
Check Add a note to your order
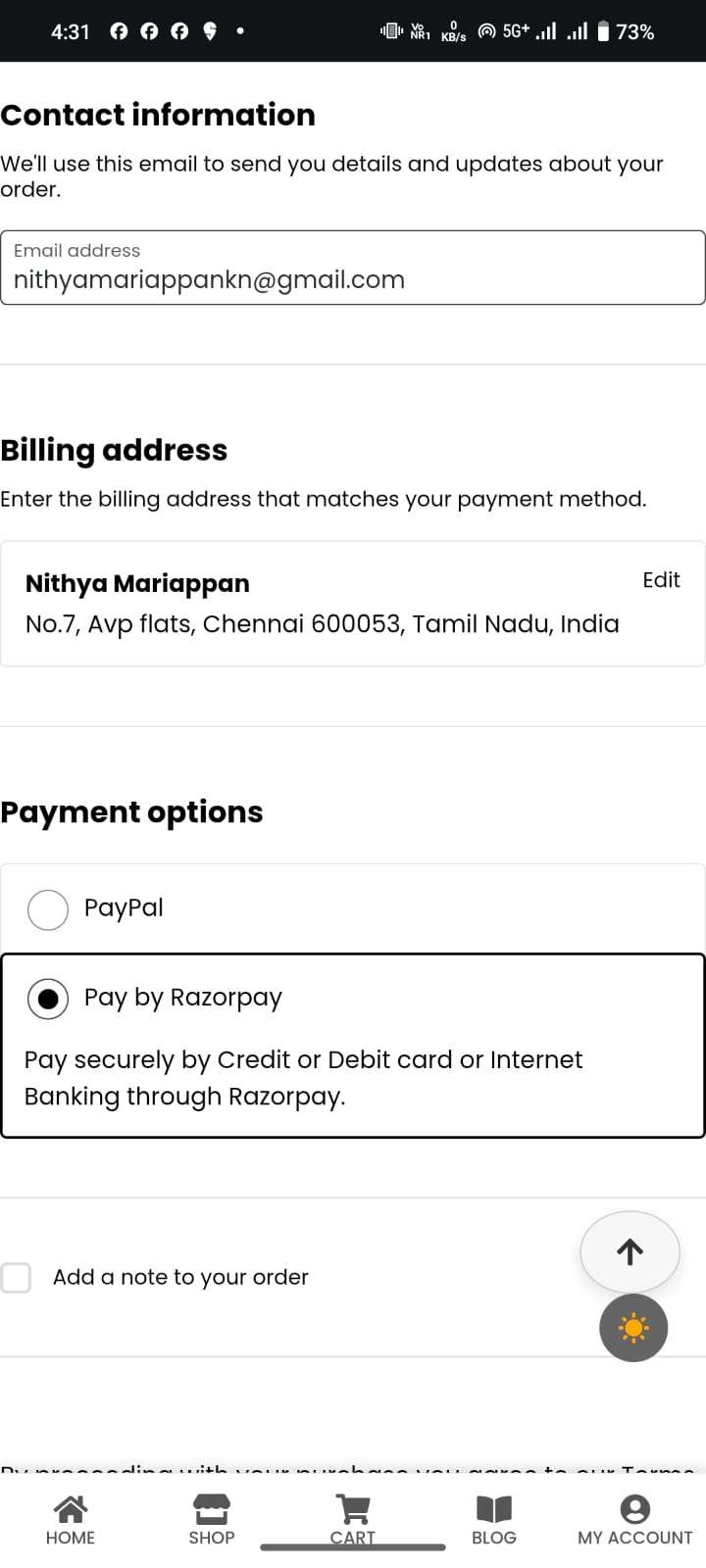tap(17, 1278)
